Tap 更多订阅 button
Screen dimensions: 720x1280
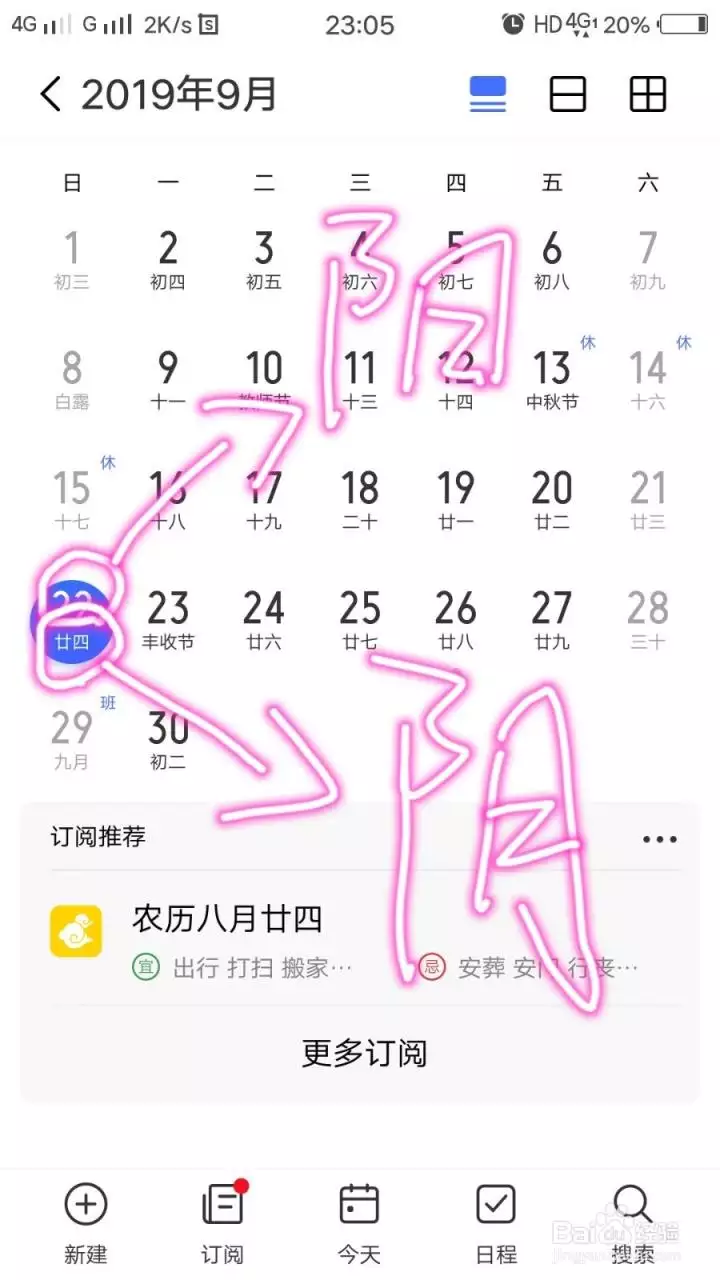[363, 1053]
